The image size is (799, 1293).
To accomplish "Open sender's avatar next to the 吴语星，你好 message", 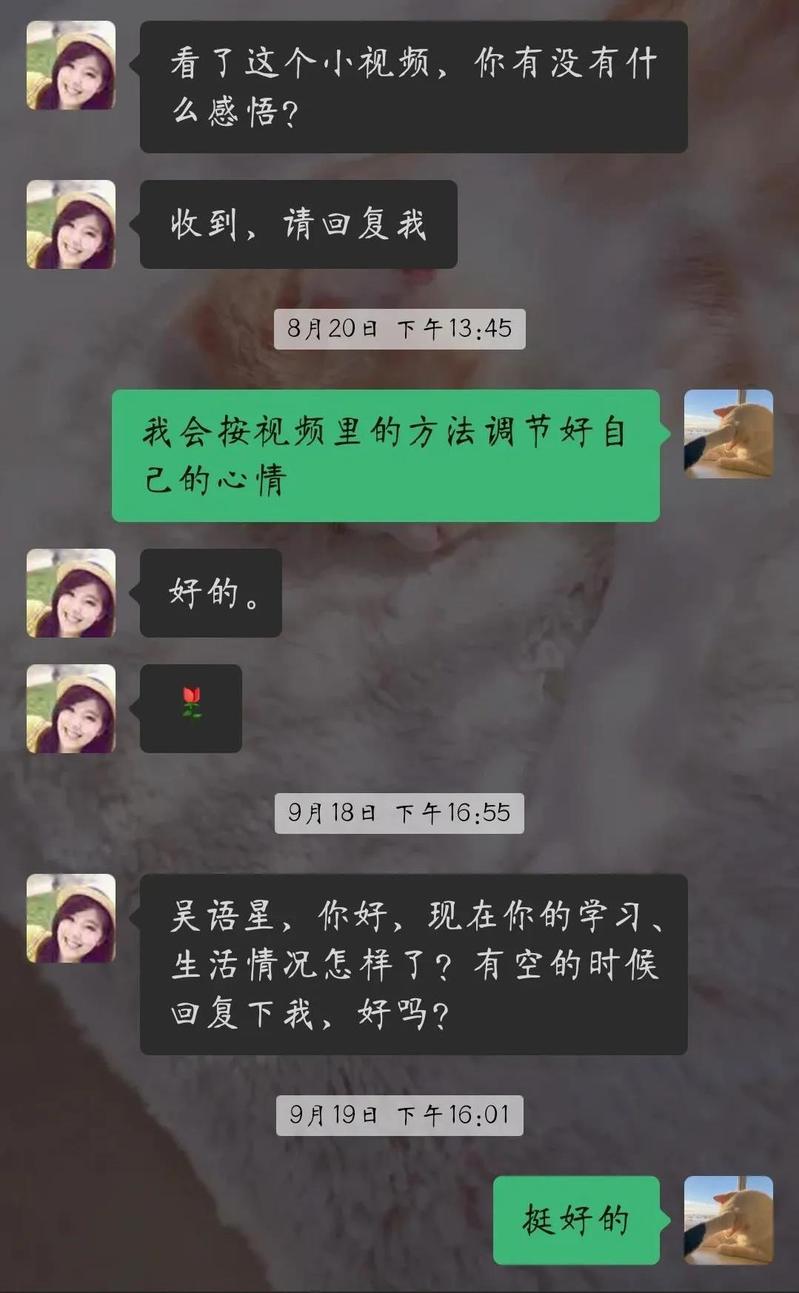I will (x=71, y=918).
